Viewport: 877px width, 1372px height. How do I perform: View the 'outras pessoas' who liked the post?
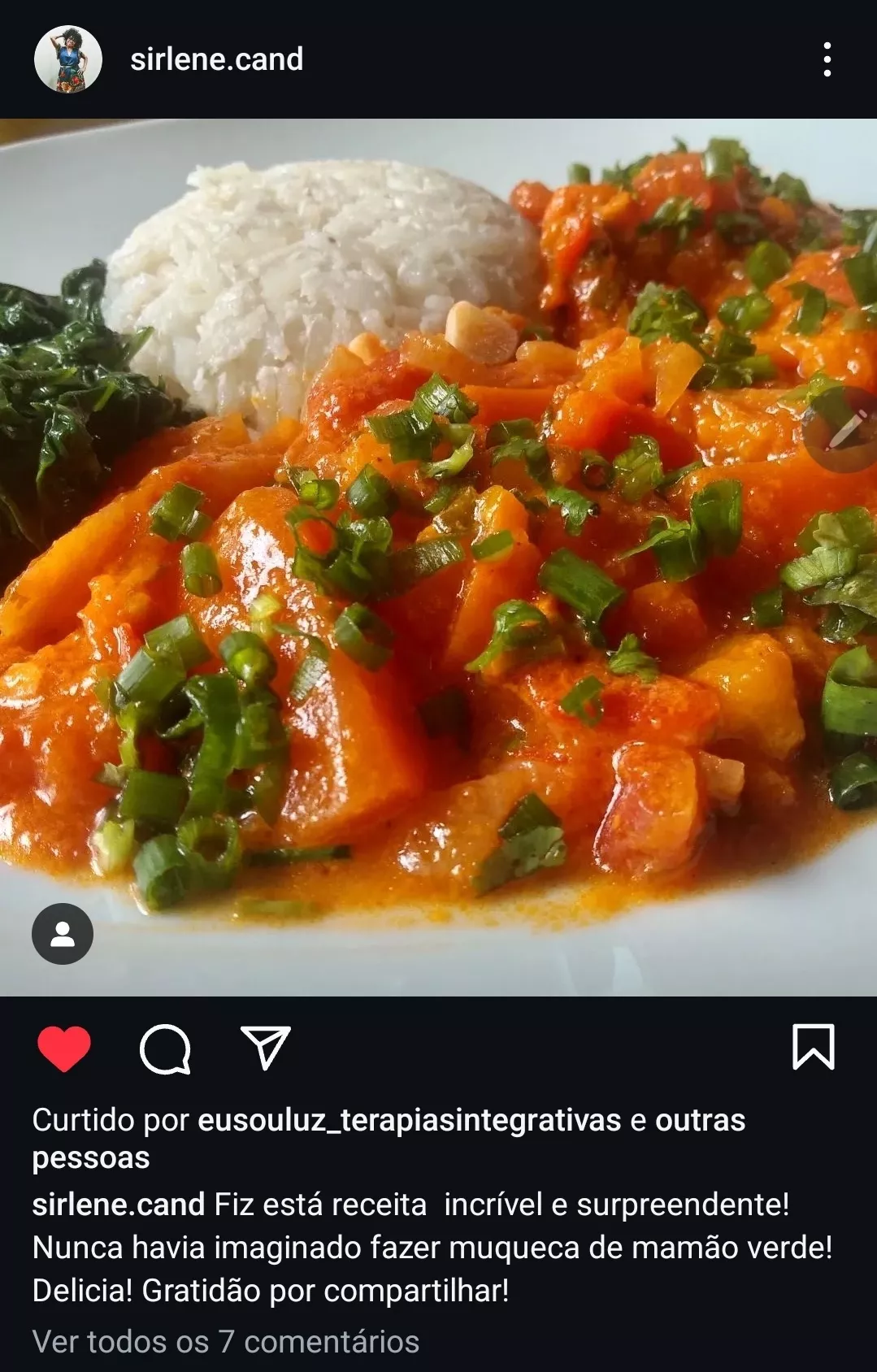pyautogui.click(x=699, y=1120)
